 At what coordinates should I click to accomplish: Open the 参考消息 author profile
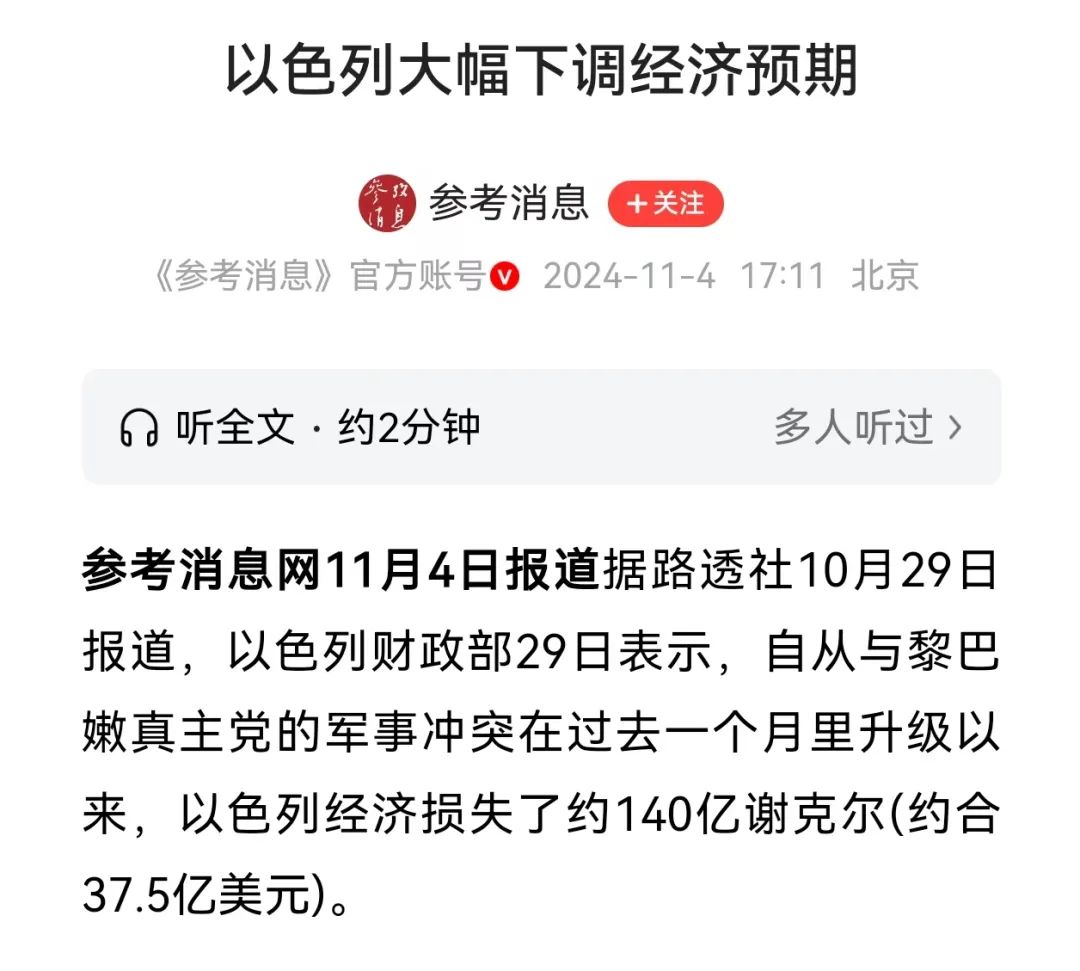(509, 204)
